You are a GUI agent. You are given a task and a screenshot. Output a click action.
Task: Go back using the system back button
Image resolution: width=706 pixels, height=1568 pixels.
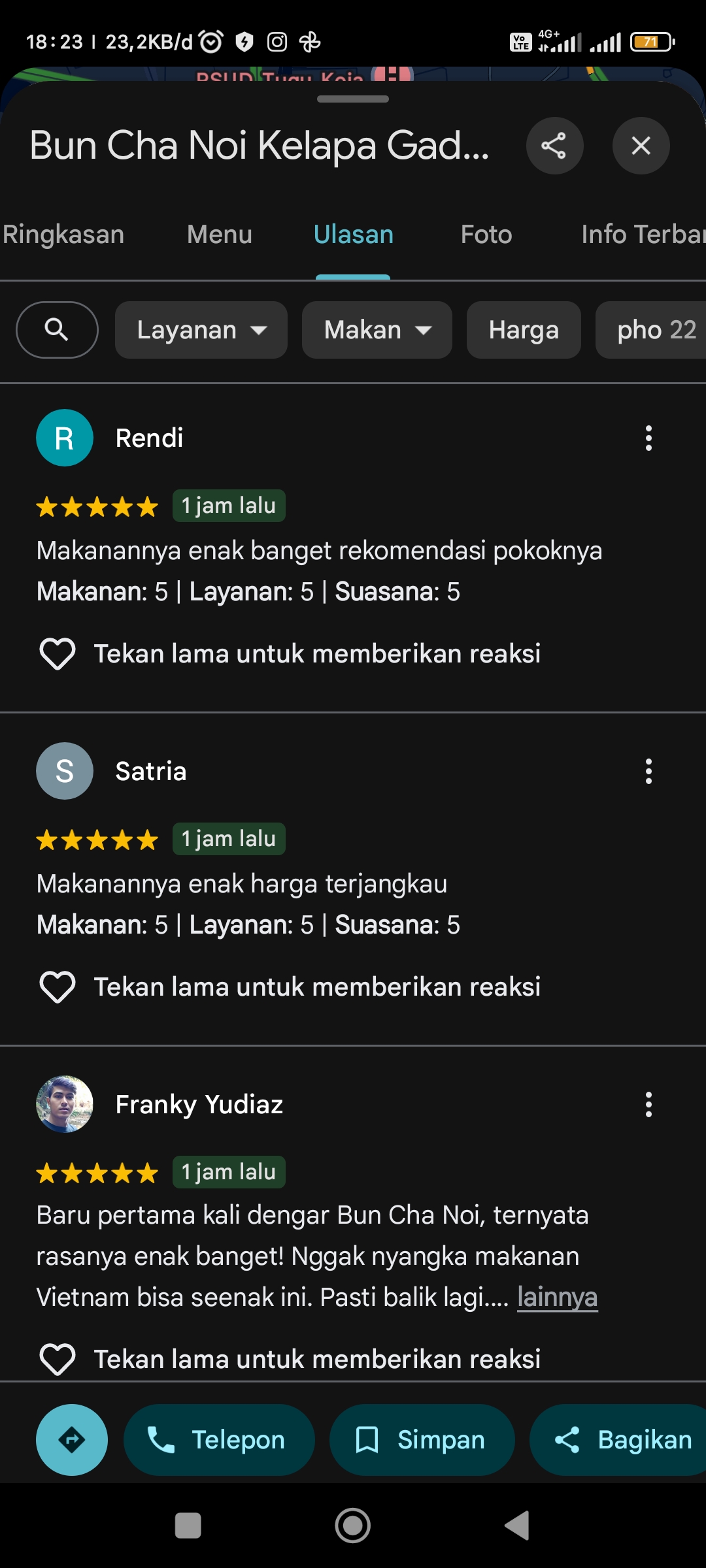pos(517,1526)
